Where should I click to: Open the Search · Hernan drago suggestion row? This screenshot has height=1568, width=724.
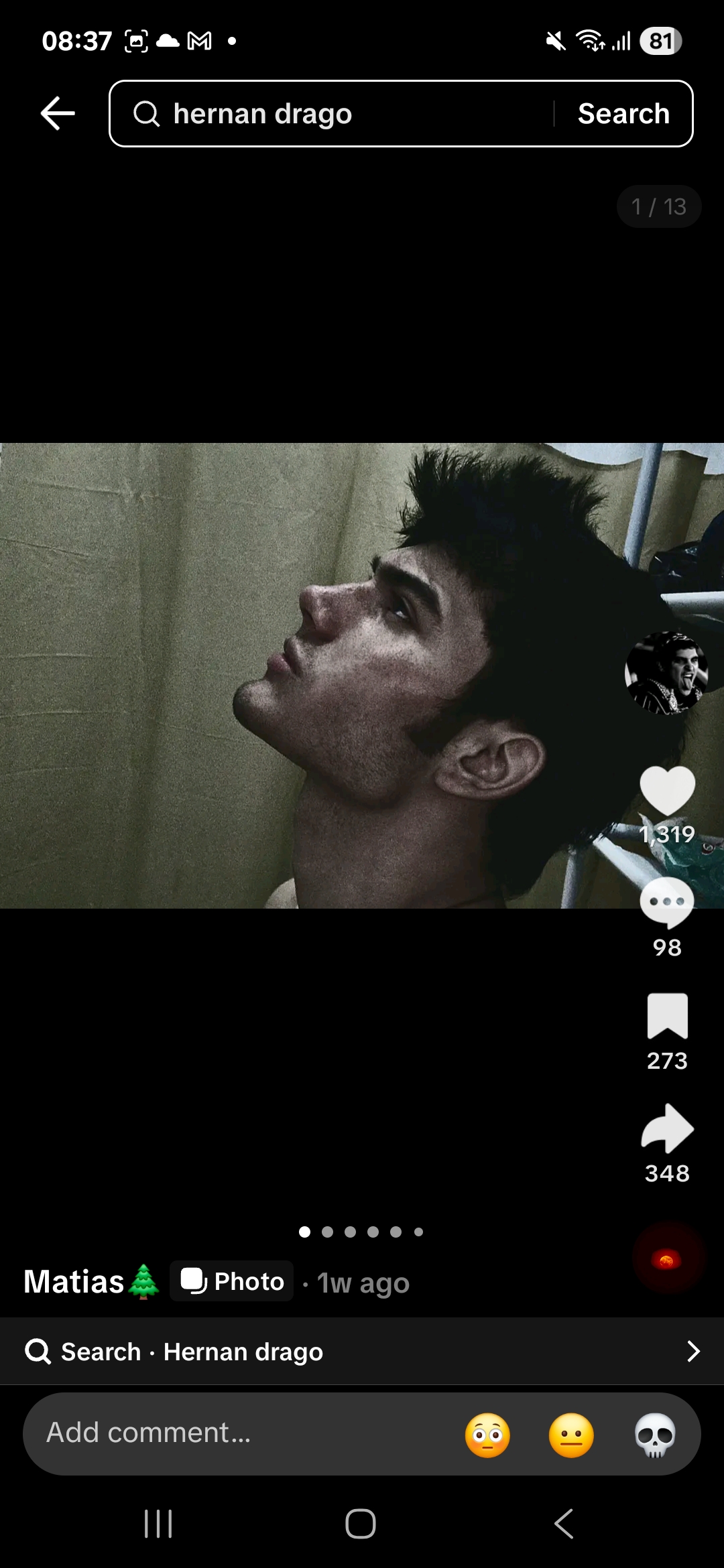point(362,1352)
